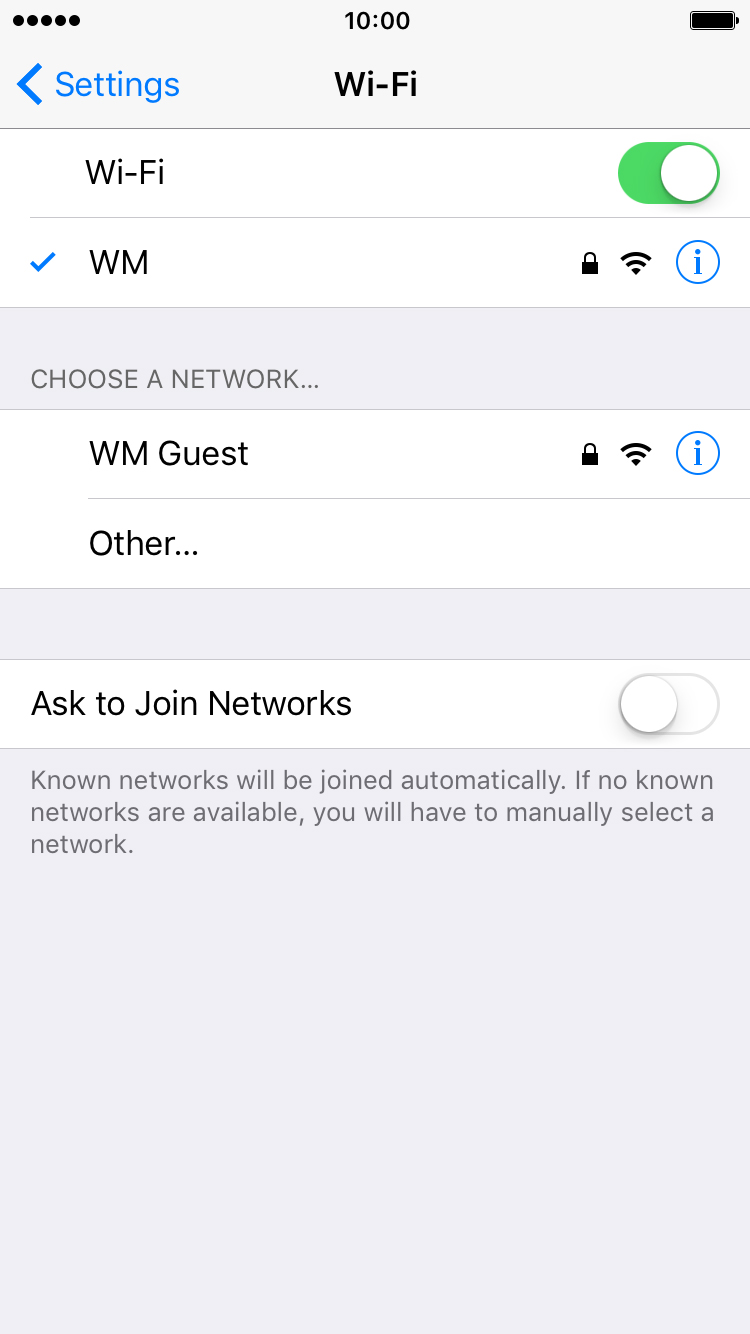Enable Ask to Join Networks
The height and width of the screenshot is (1334, 750).
[x=669, y=704]
